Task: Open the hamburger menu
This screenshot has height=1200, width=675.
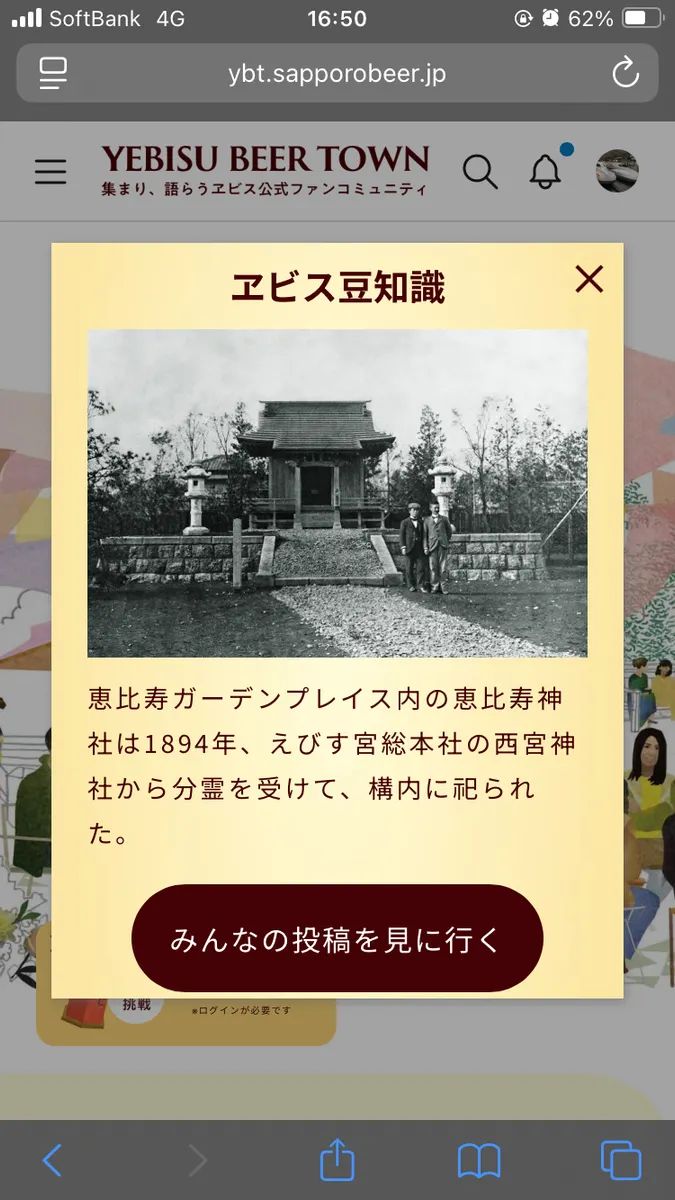Action: pyautogui.click(x=51, y=172)
